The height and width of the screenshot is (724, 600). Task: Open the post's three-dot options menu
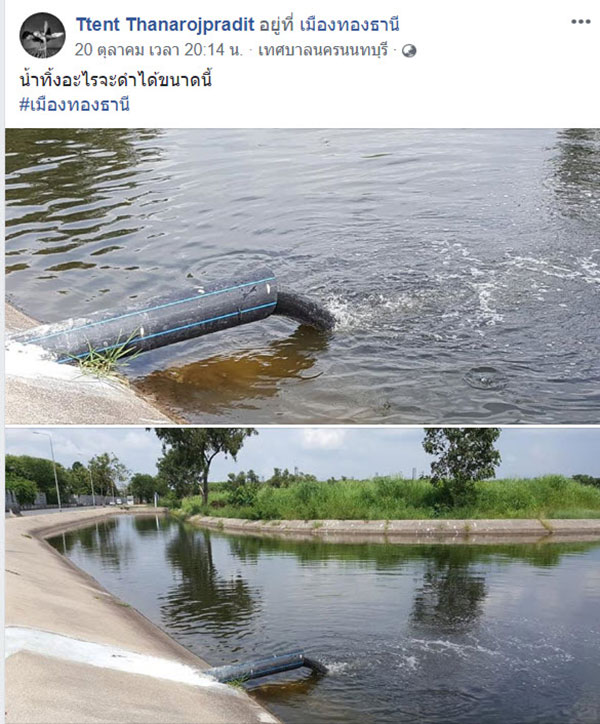tap(581, 22)
